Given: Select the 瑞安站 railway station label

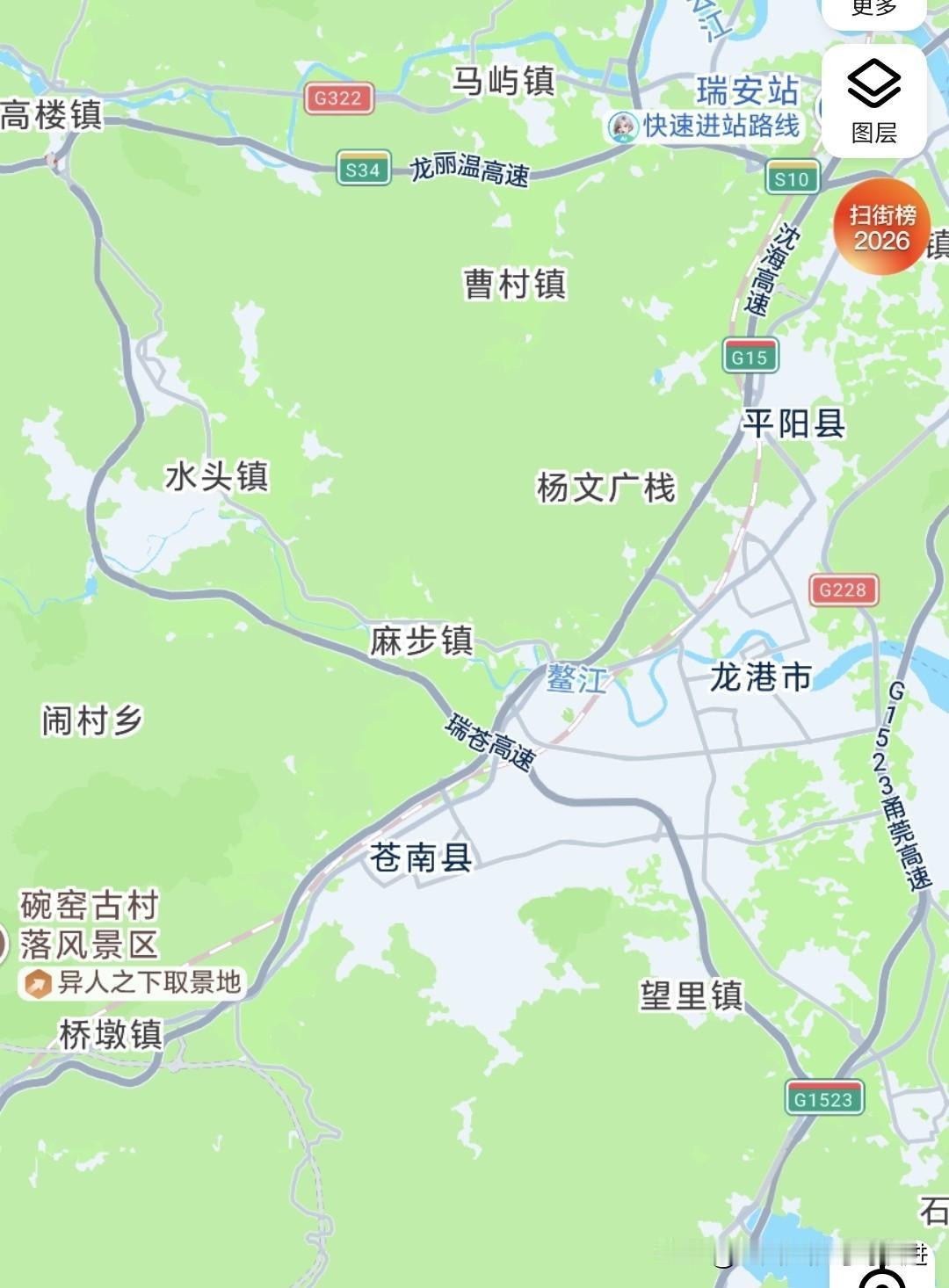Looking at the screenshot, I should [x=748, y=89].
